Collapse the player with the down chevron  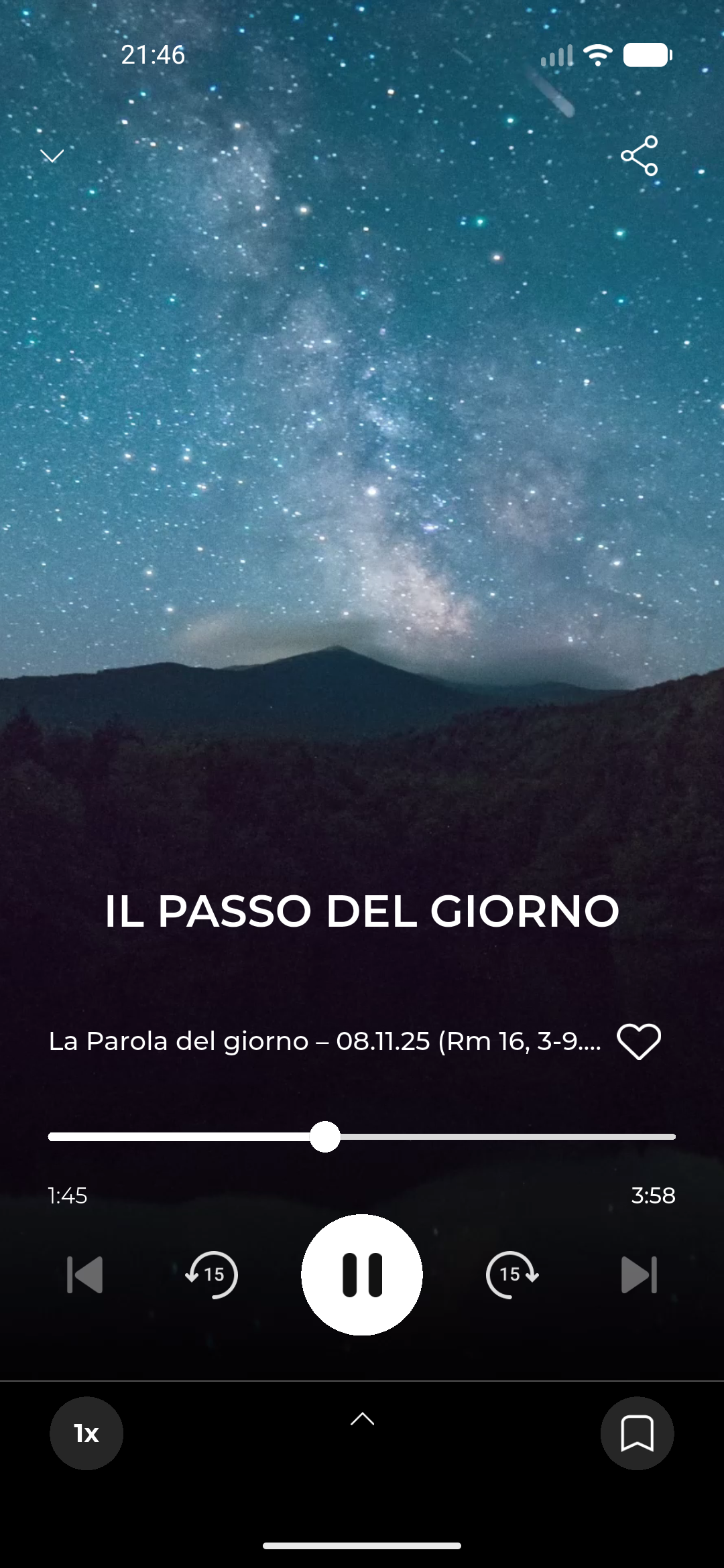(52, 156)
